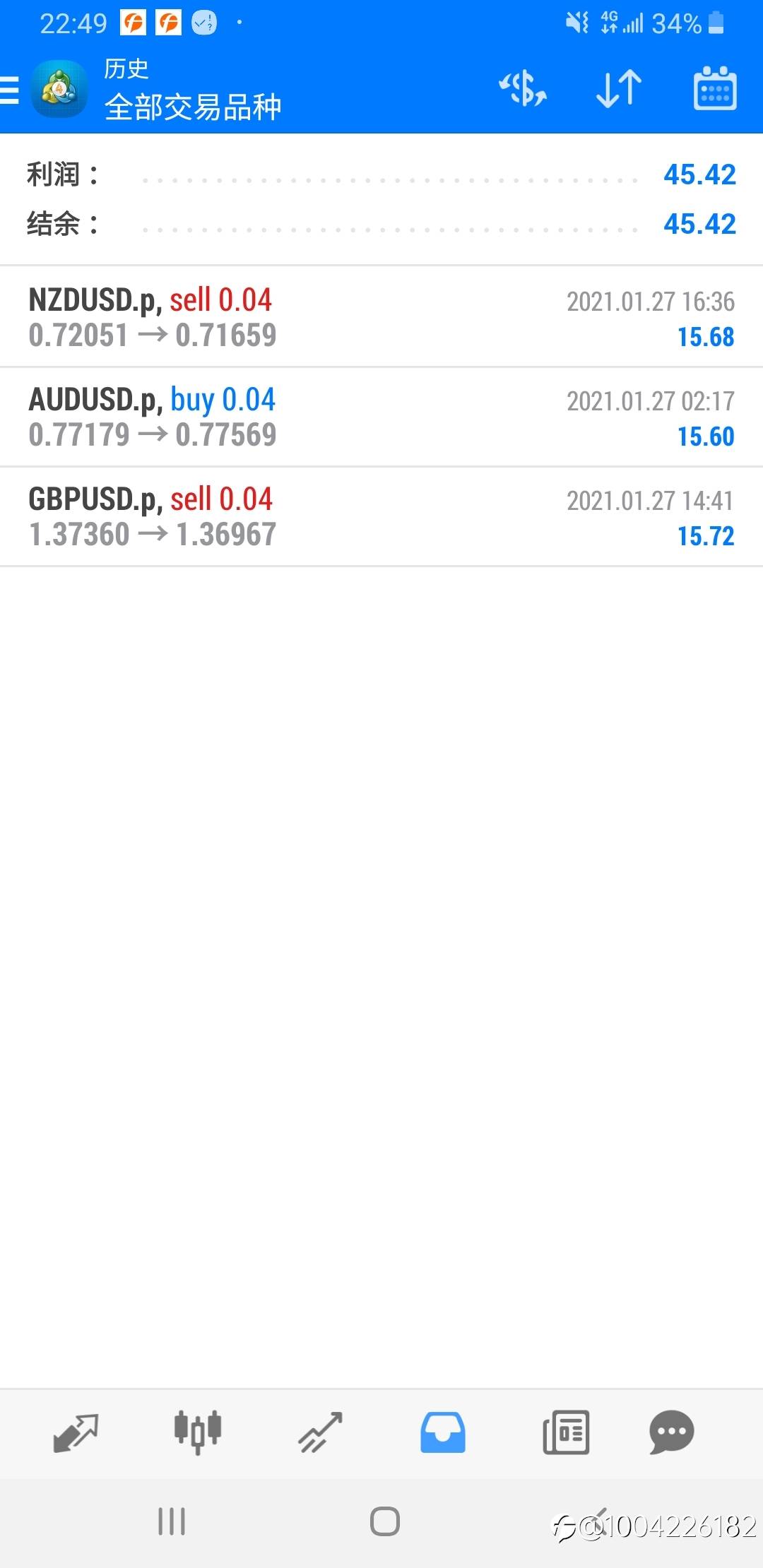The width and height of the screenshot is (763, 1568).
Task: Switch to the candlestick chart tab
Action: point(198,1432)
